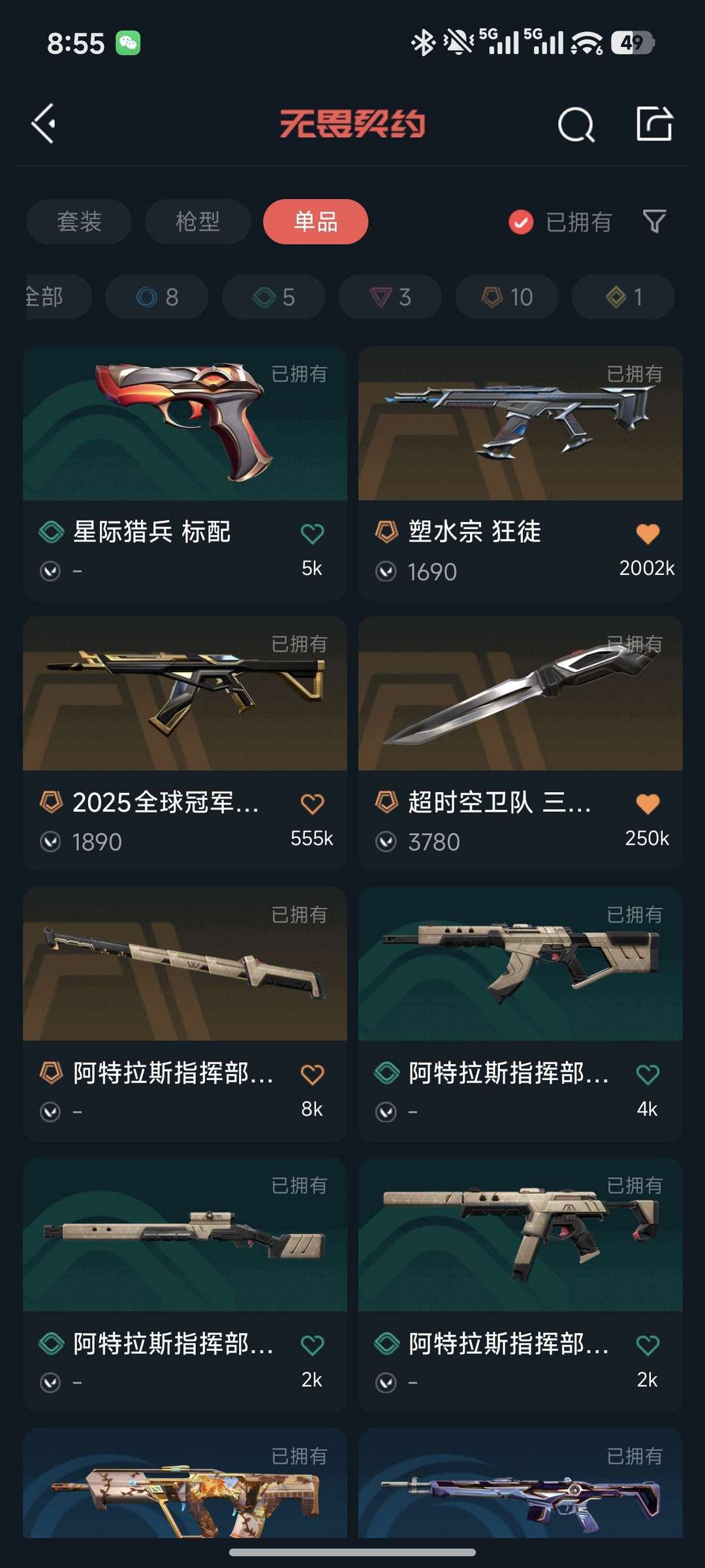Viewport: 705px width, 1568px height.
Task: Select the blue rarity filter showing 8
Action: pos(156,297)
